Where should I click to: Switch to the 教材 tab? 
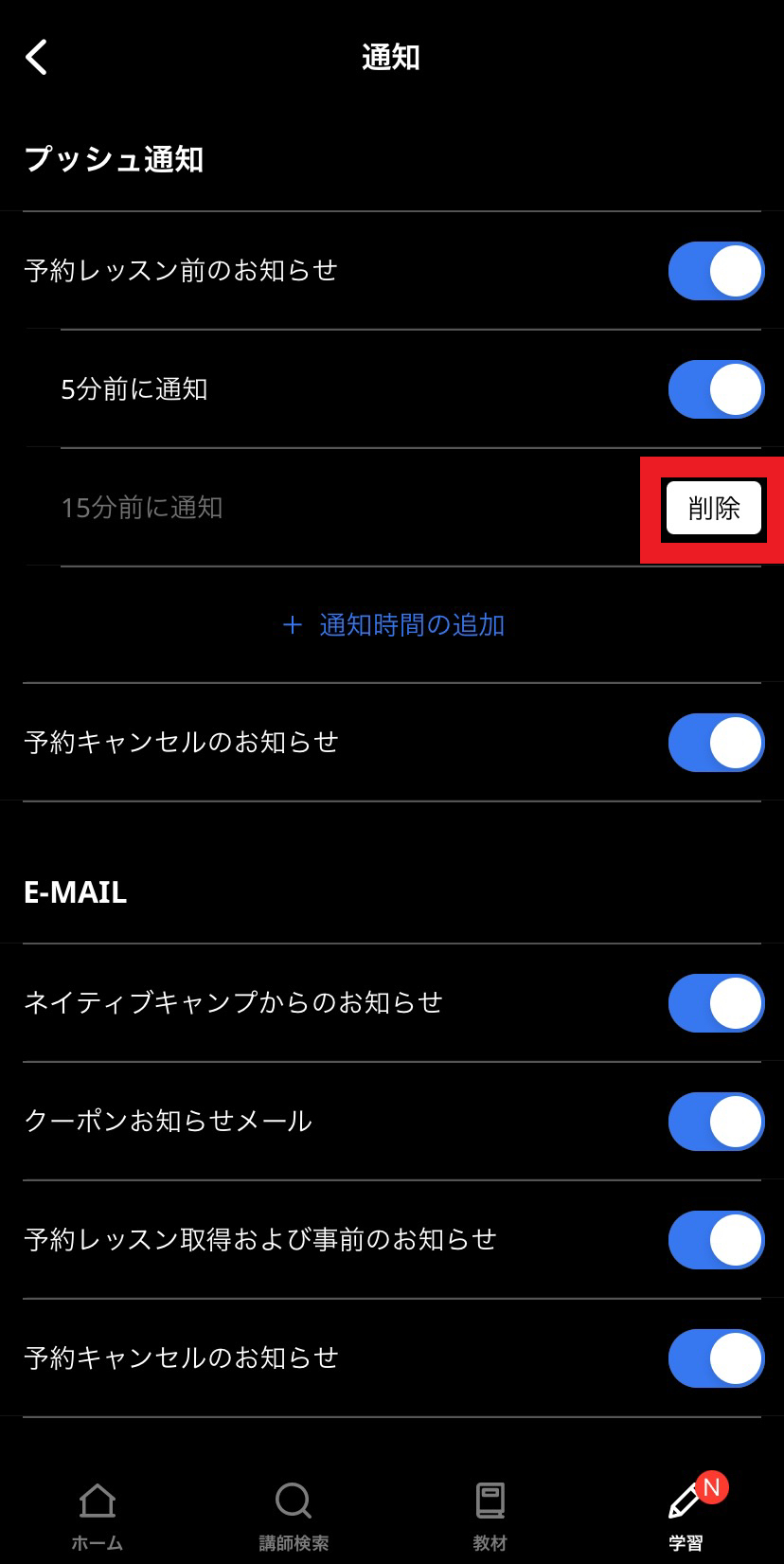(x=490, y=1517)
